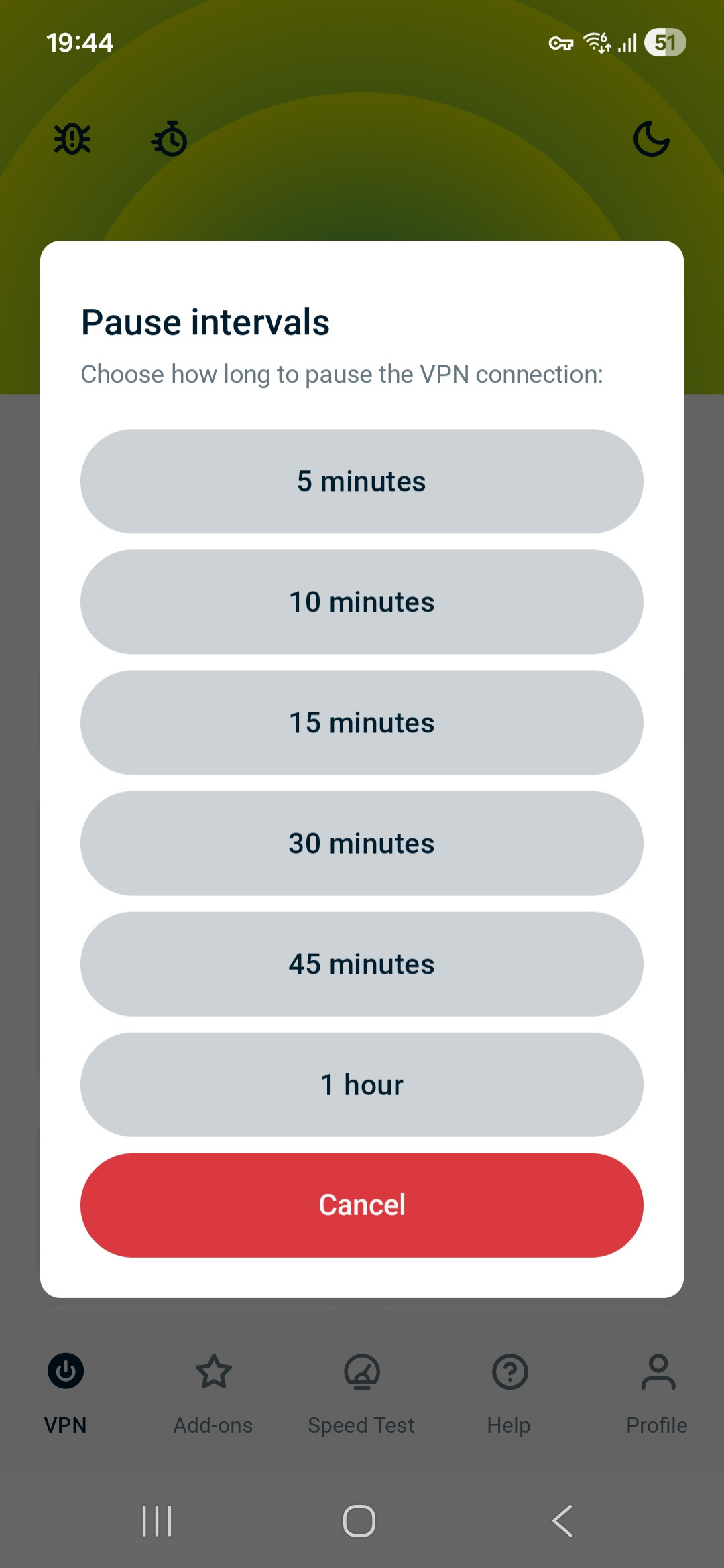The image size is (724, 1568).
Task: Go back with the system back button
Action: point(562,1520)
